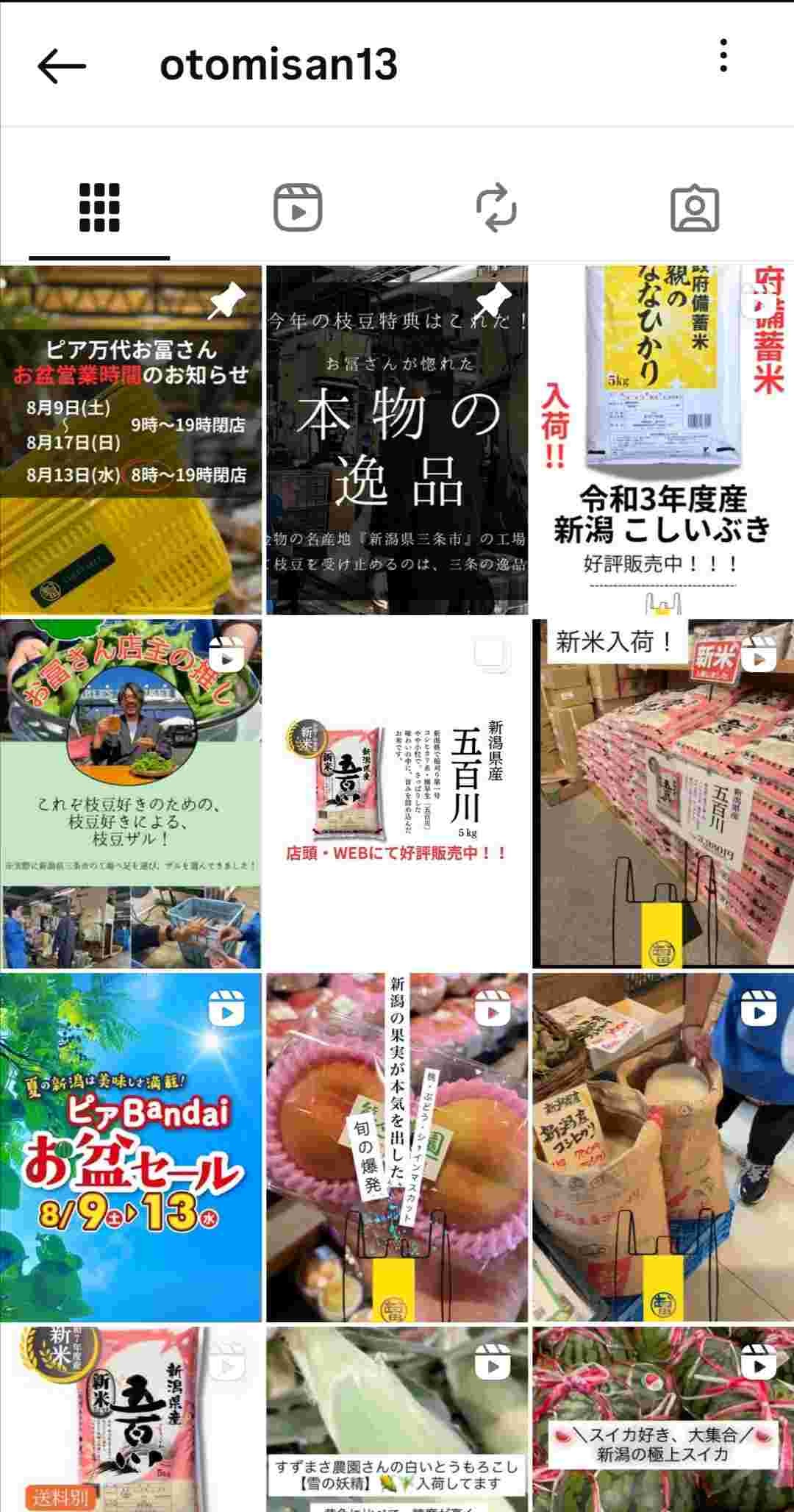Play the お冨さん店主の推し edamame reel

click(131, 794)
